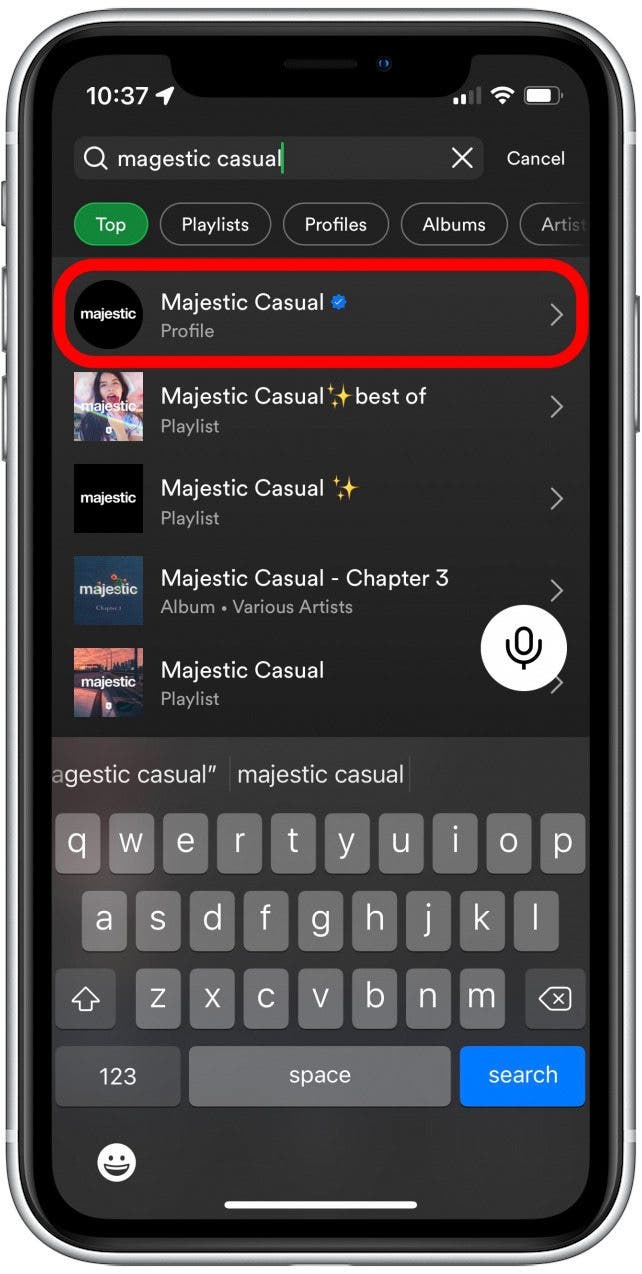Switch keyboard to 123 numbers
Screen dimensions: 642x1274
[x=118, y=1076]
